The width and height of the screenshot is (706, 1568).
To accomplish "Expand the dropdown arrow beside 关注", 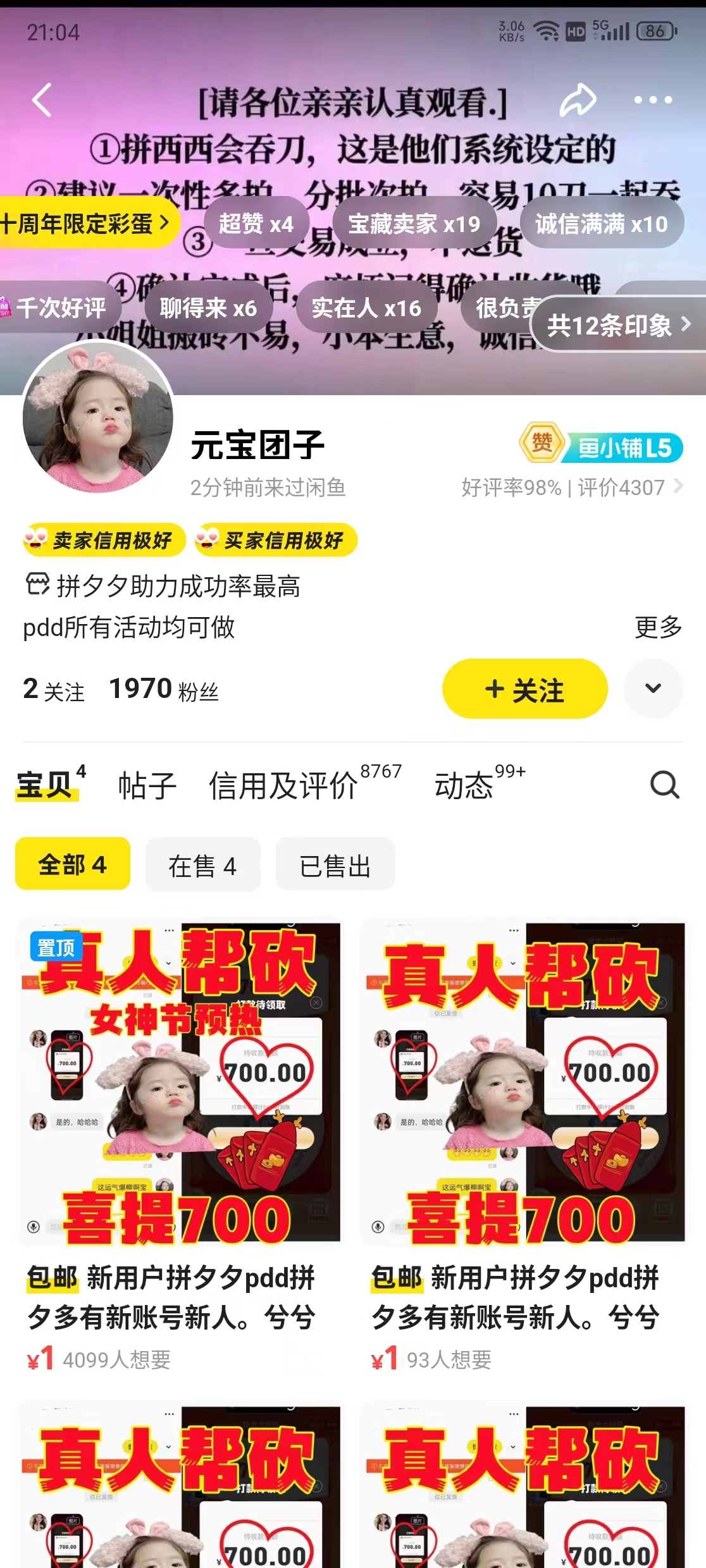I will 653,689.
